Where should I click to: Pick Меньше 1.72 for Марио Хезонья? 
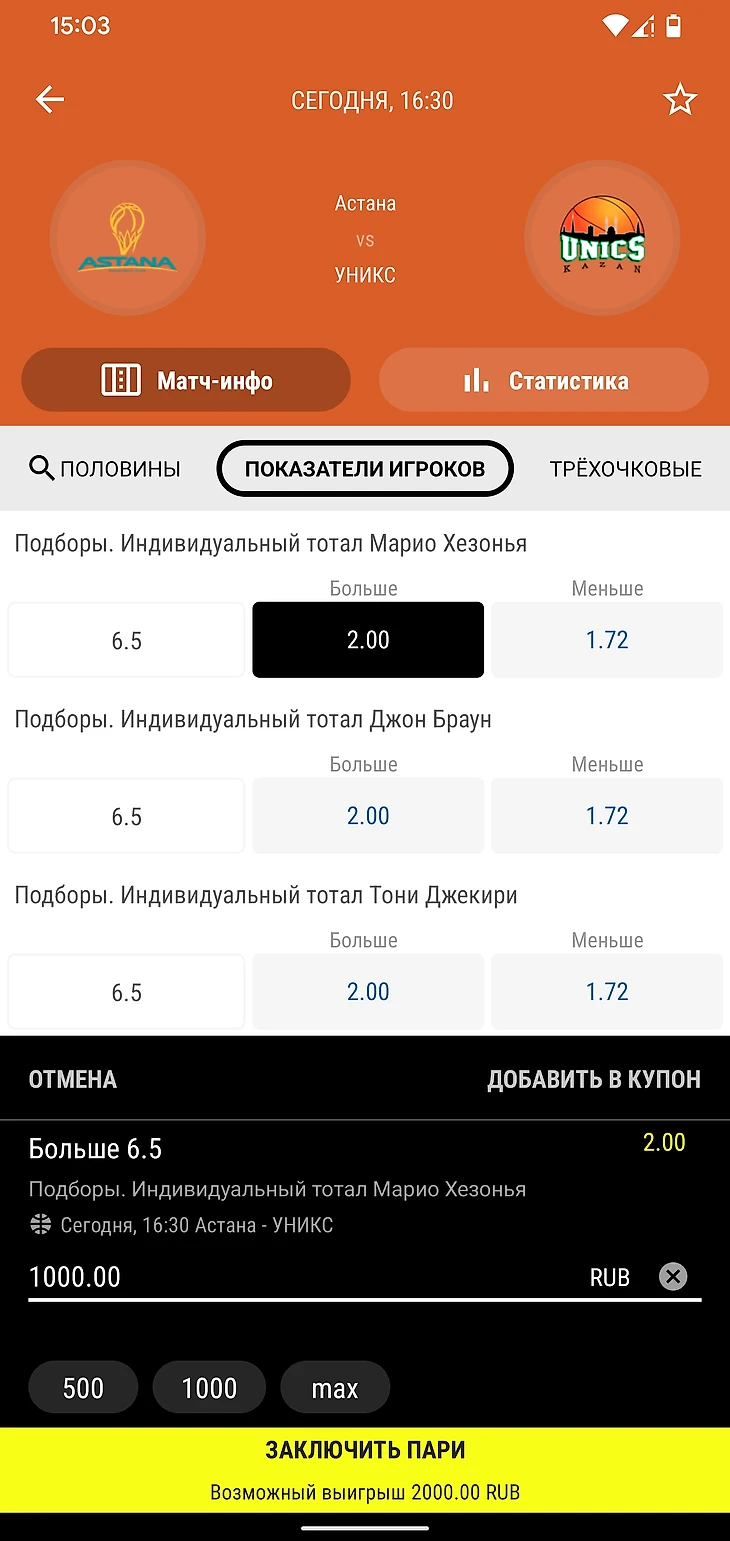(x=607, y=640)
